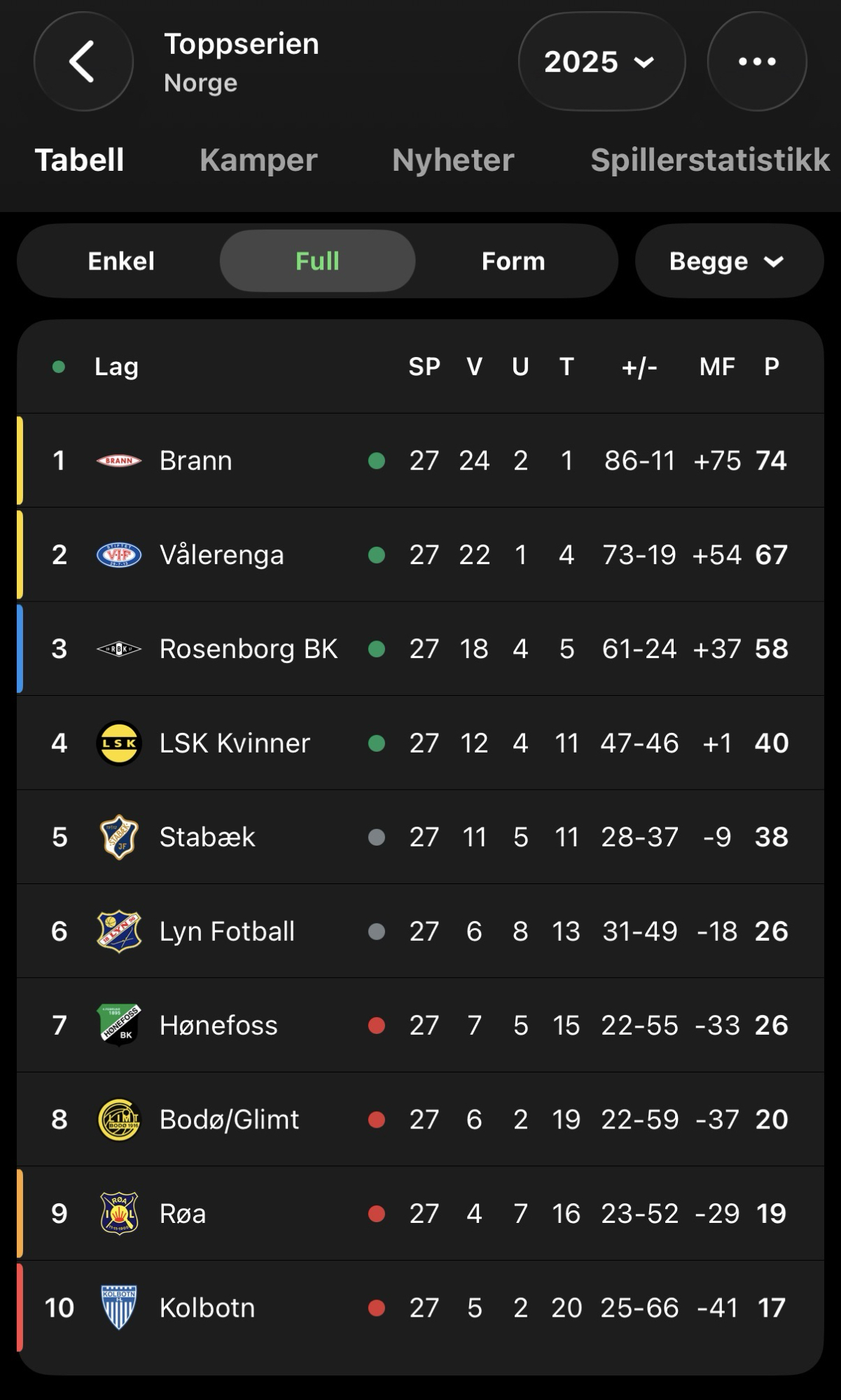Open the 2025 season dropdown
This screenshot has height=1400, width=841.
click(x=601, y=62)
